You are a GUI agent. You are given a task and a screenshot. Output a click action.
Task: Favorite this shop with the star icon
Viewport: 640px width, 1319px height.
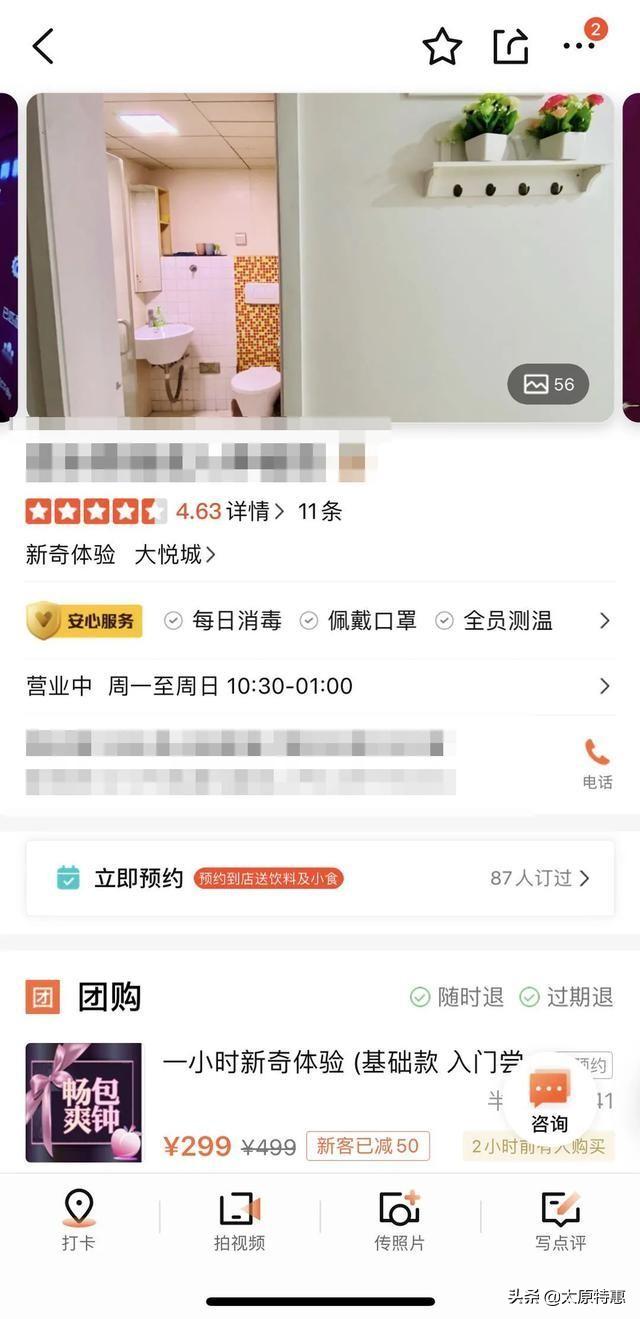tap(442, 47)
